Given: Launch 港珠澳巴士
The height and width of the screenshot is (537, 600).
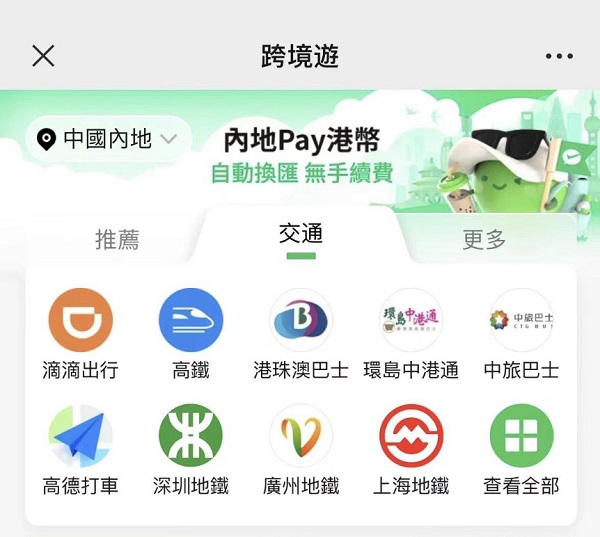Looking at the screenshot, I should 301,320.
